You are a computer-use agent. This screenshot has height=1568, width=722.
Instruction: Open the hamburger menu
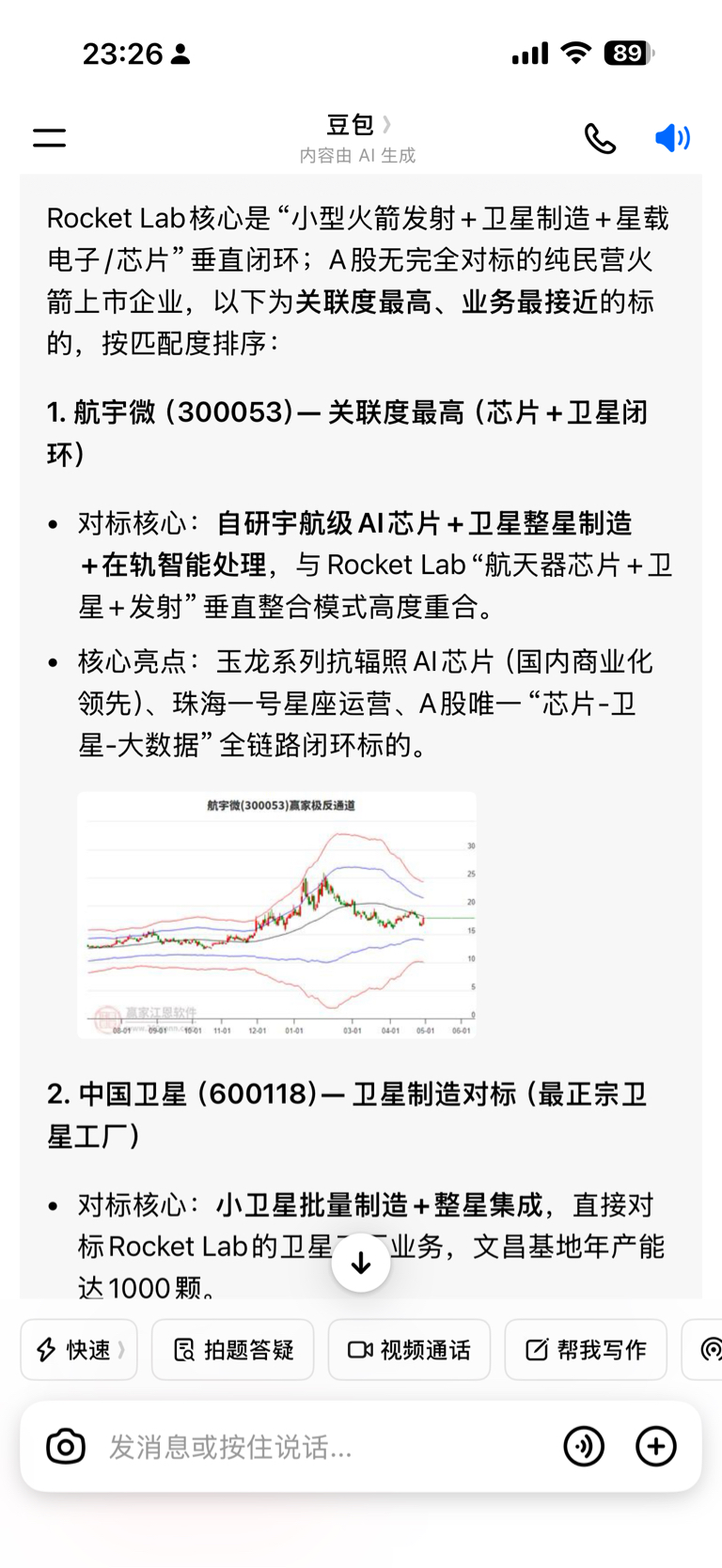49,138
